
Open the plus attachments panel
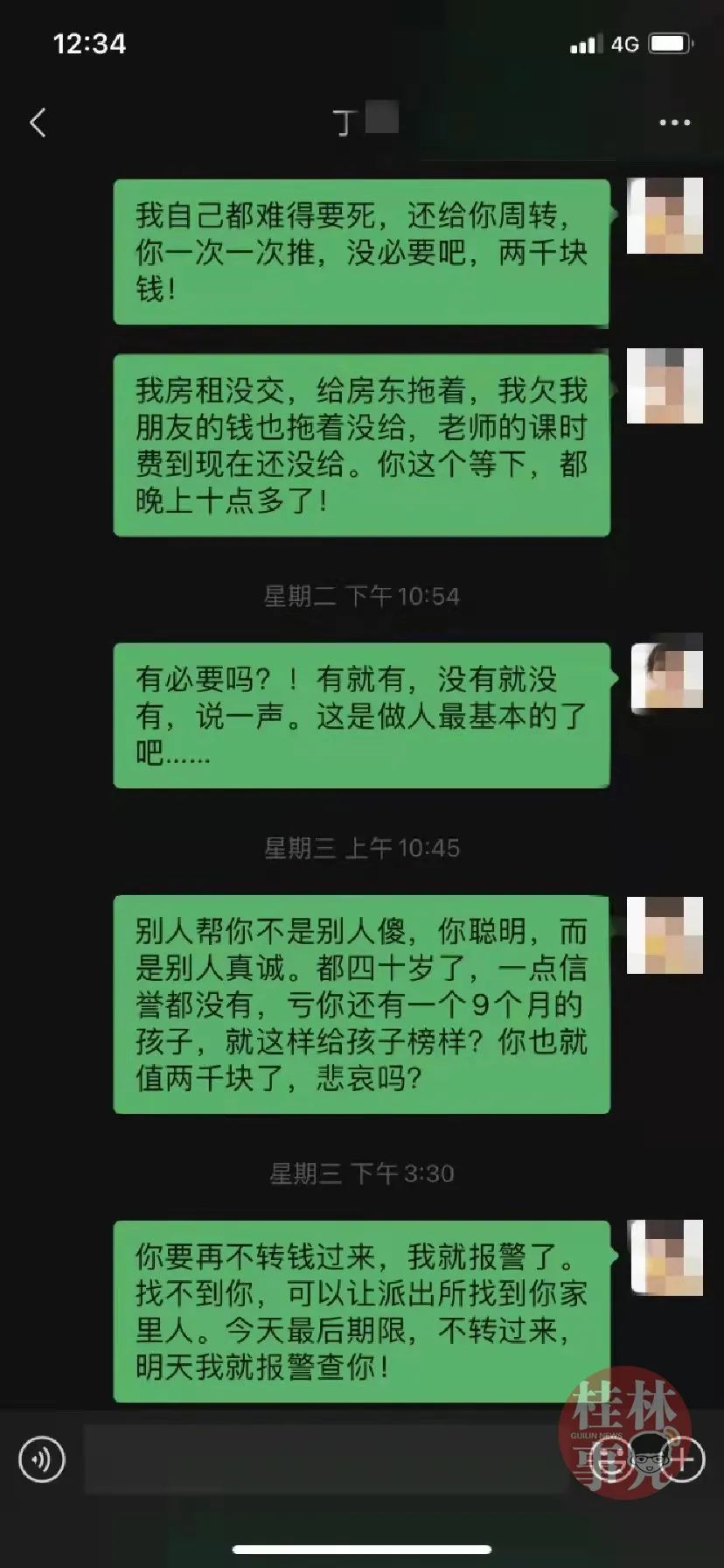click(x=683, y=1459)
